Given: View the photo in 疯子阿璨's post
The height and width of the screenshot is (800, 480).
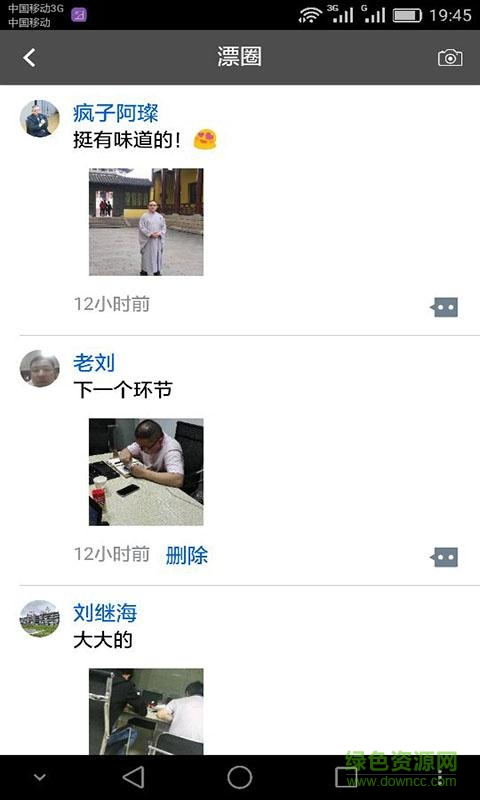Looking at the screenshot, I should (146, 222).
